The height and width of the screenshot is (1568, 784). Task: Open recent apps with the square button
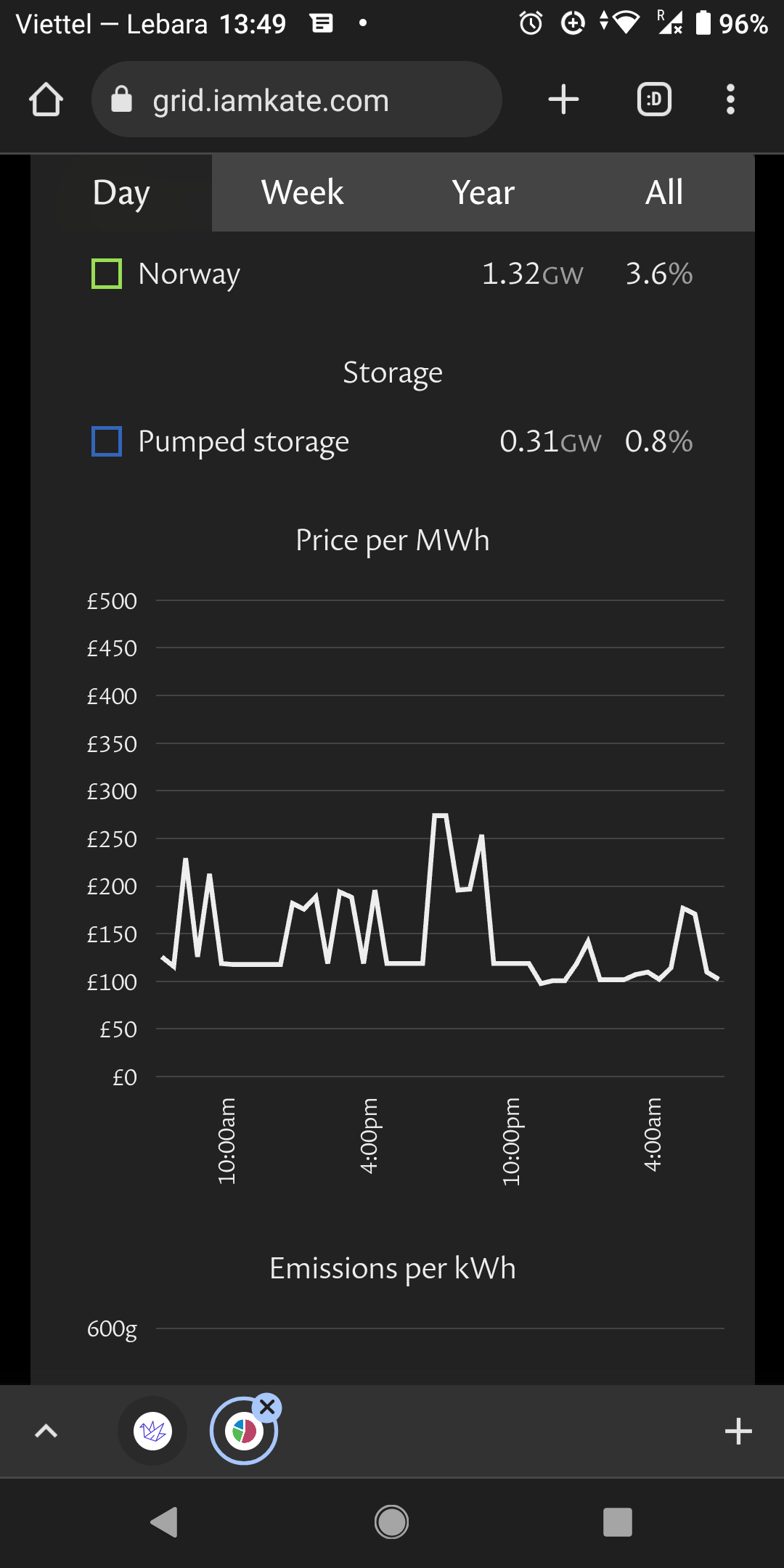[x=618, y=1522]
